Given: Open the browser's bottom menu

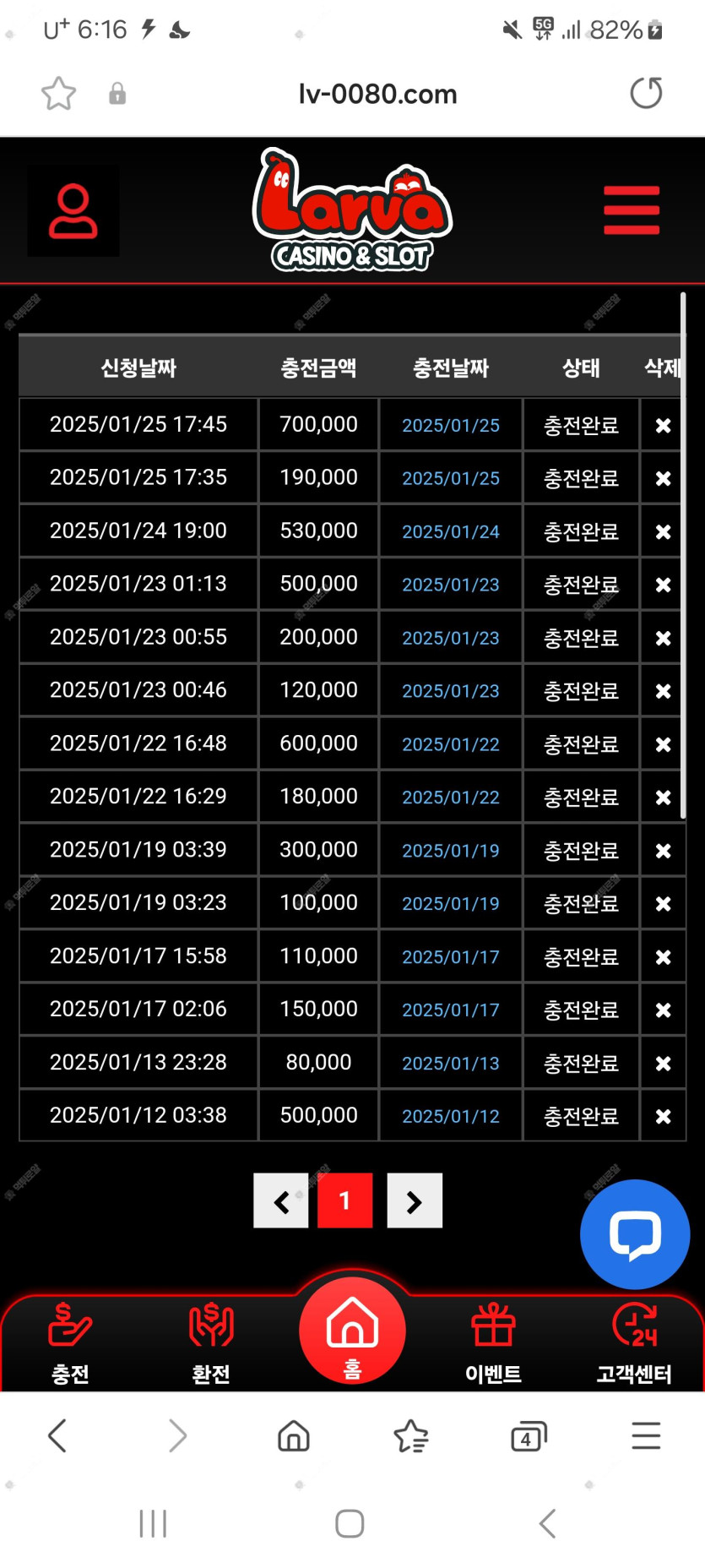Looking at the screenshot, I should 646,1435.
